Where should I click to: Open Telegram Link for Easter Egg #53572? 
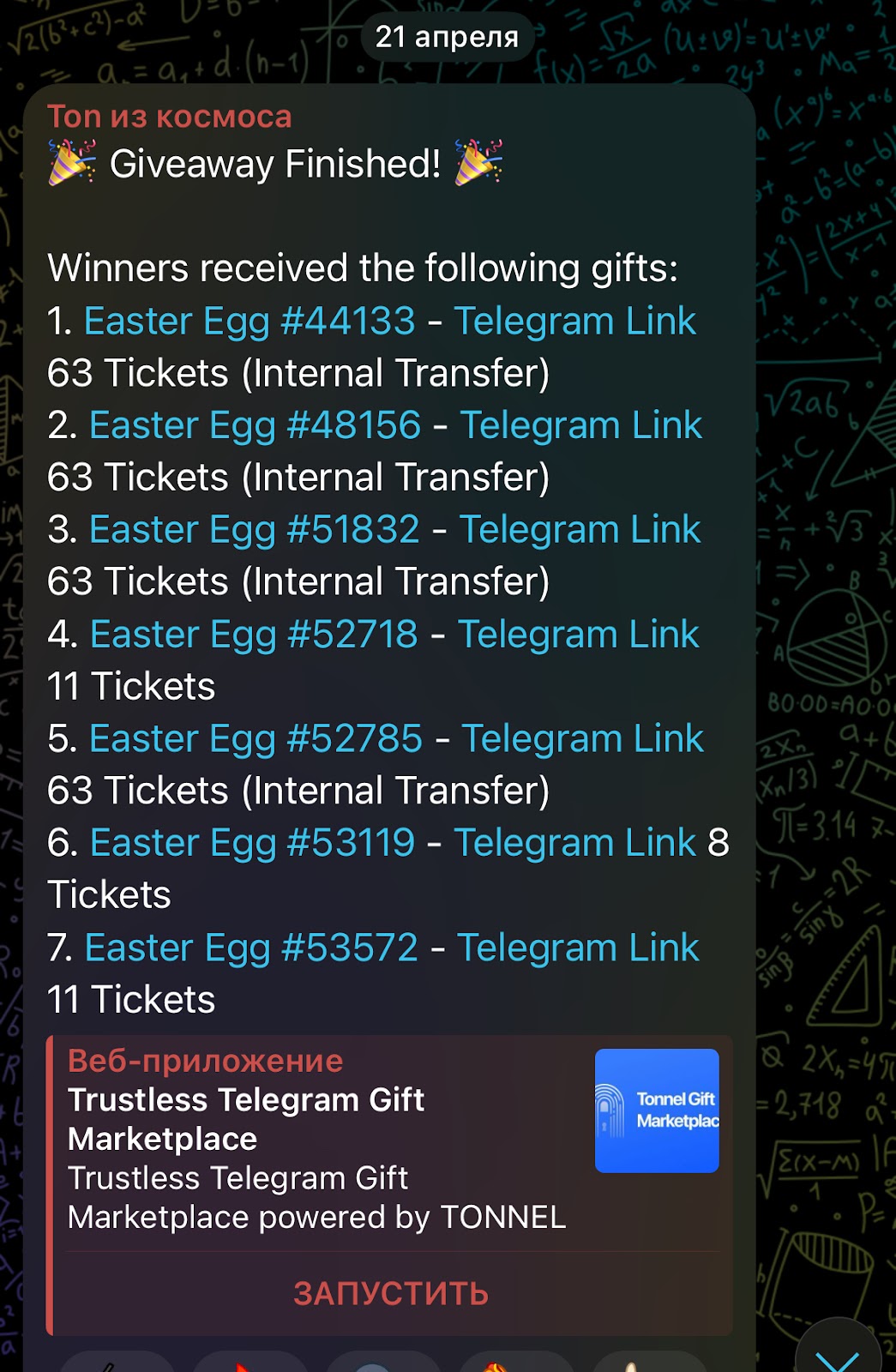point(578,948)
